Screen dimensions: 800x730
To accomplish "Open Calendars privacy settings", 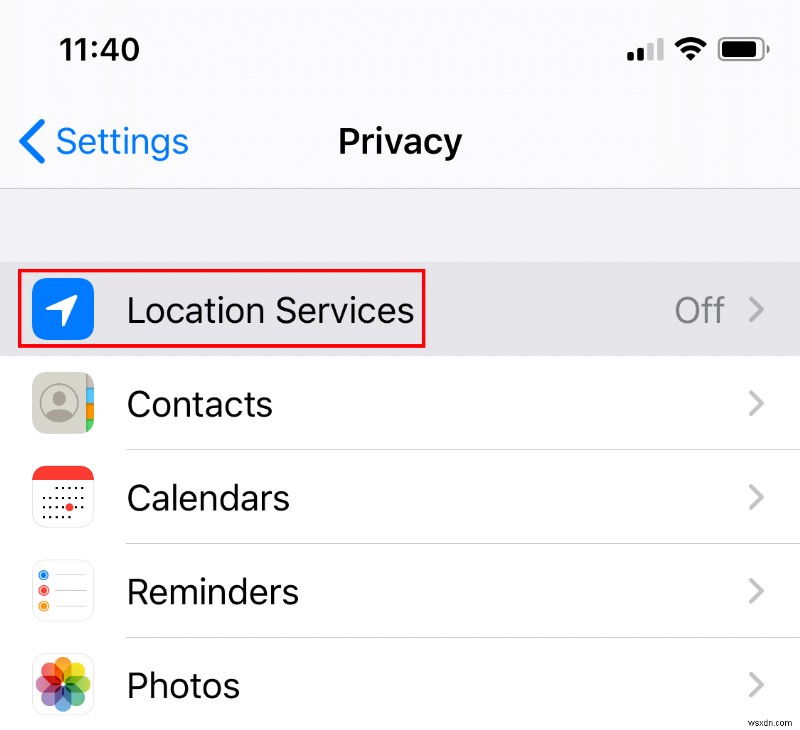I will (208, 498).
